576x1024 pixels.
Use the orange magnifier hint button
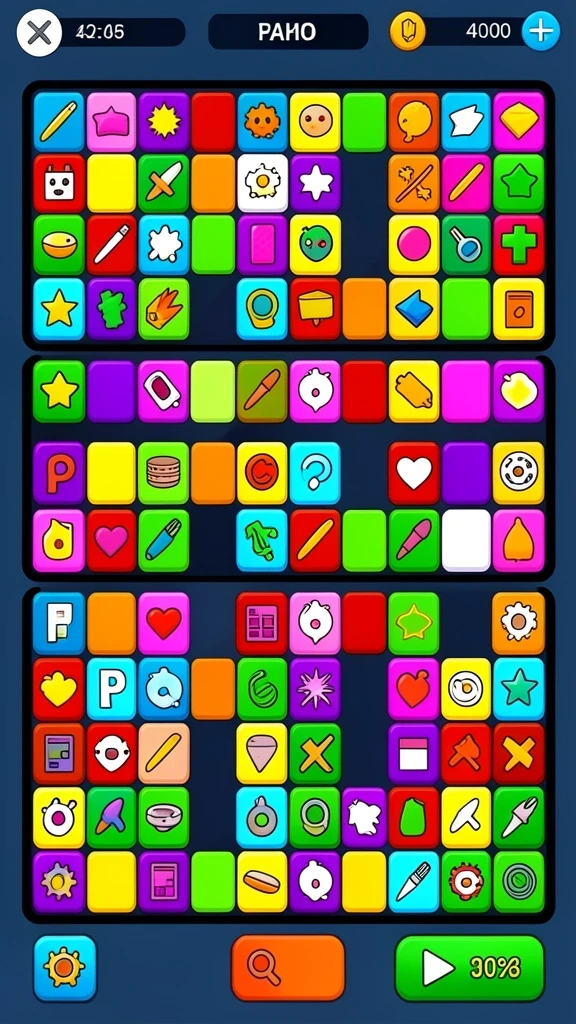(287, 968)
